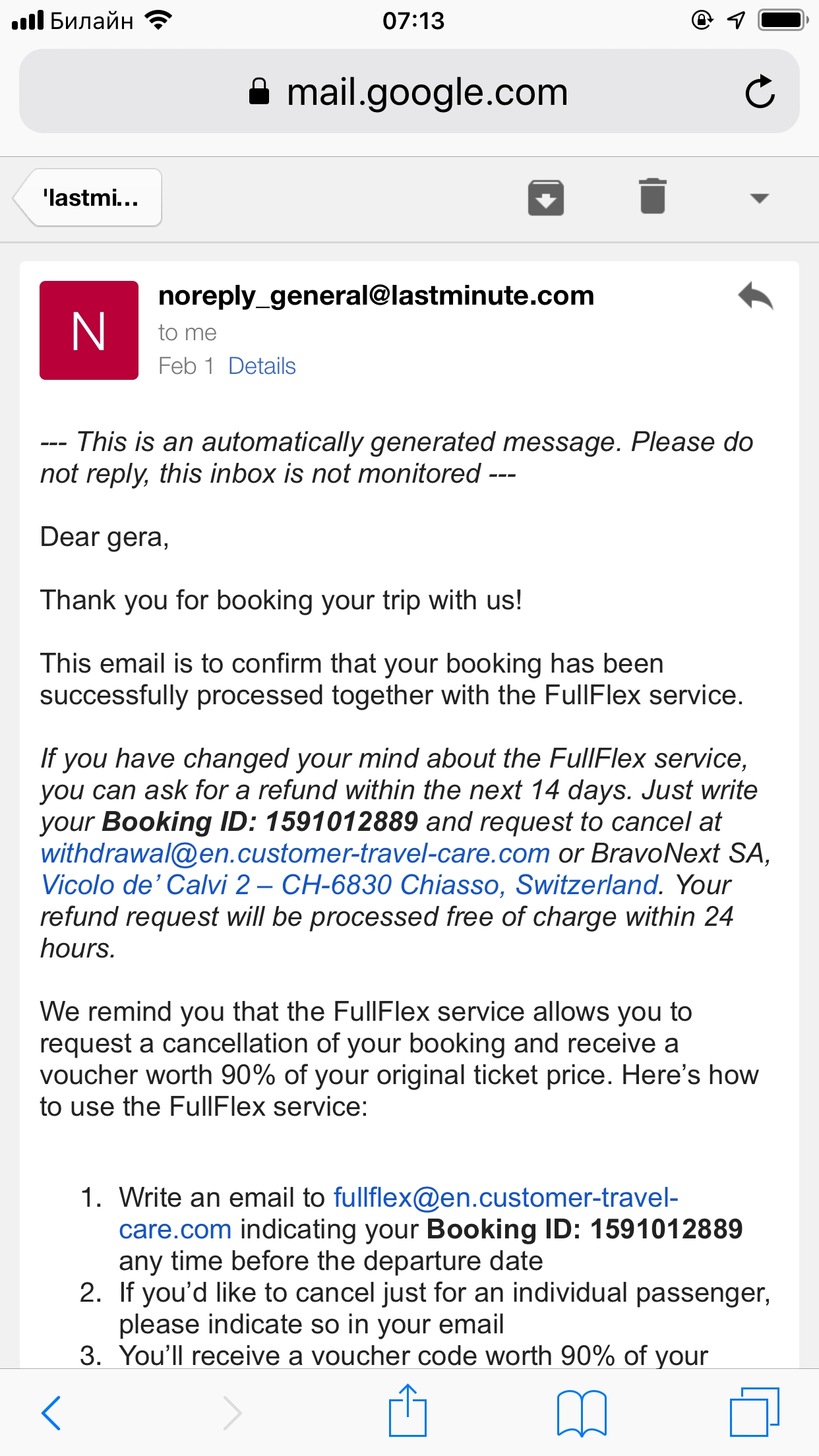Open withdrawal@en.customer-travel-care.com link
Viewport: 819px width, 1456px height.
(295, 853)
